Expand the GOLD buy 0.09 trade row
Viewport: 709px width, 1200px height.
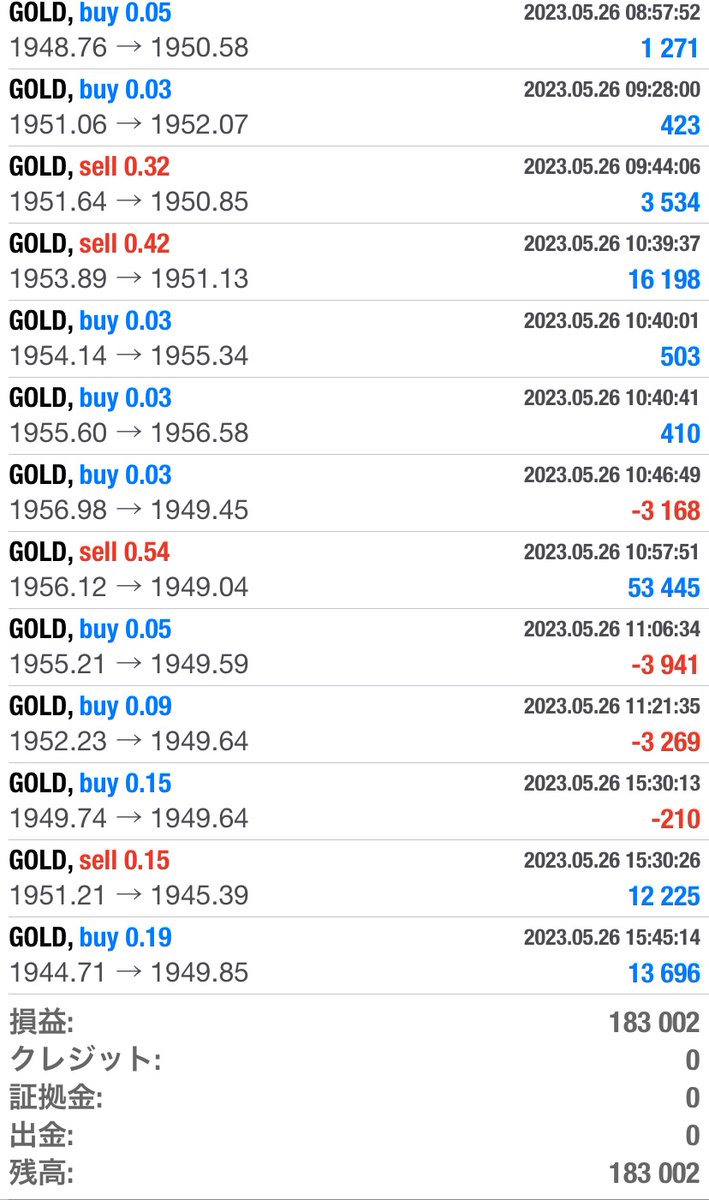(354, 723)
